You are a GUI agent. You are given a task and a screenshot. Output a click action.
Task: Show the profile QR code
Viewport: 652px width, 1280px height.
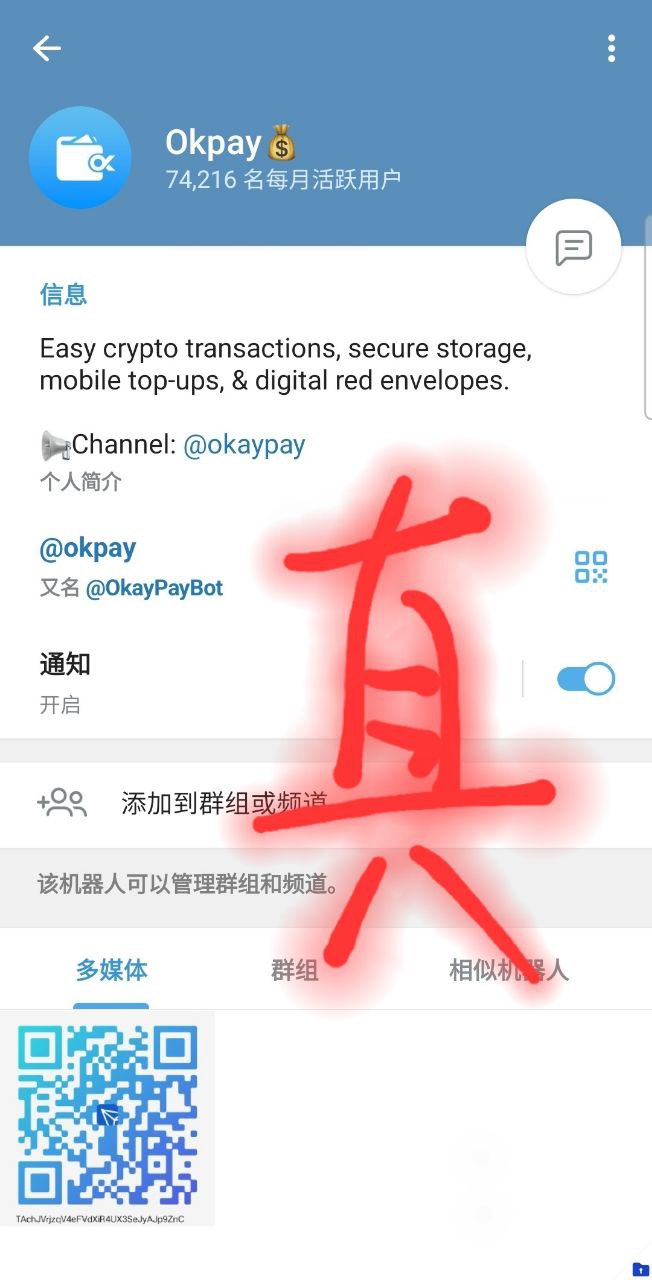tap(591, 567)
